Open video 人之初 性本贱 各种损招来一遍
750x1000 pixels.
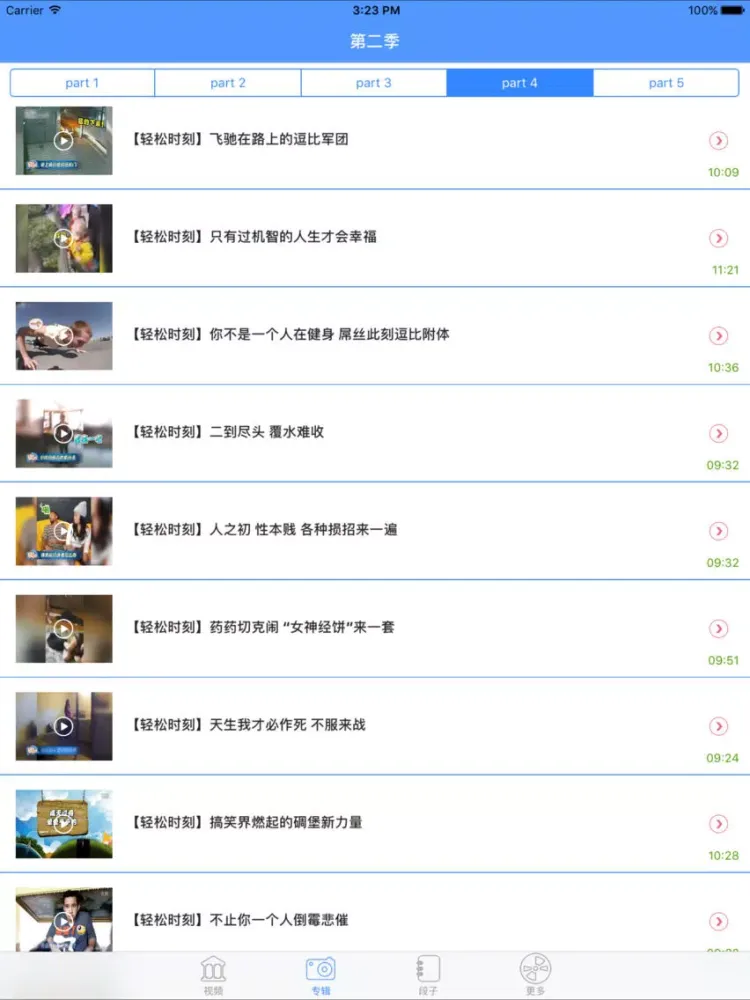(263, 529)
